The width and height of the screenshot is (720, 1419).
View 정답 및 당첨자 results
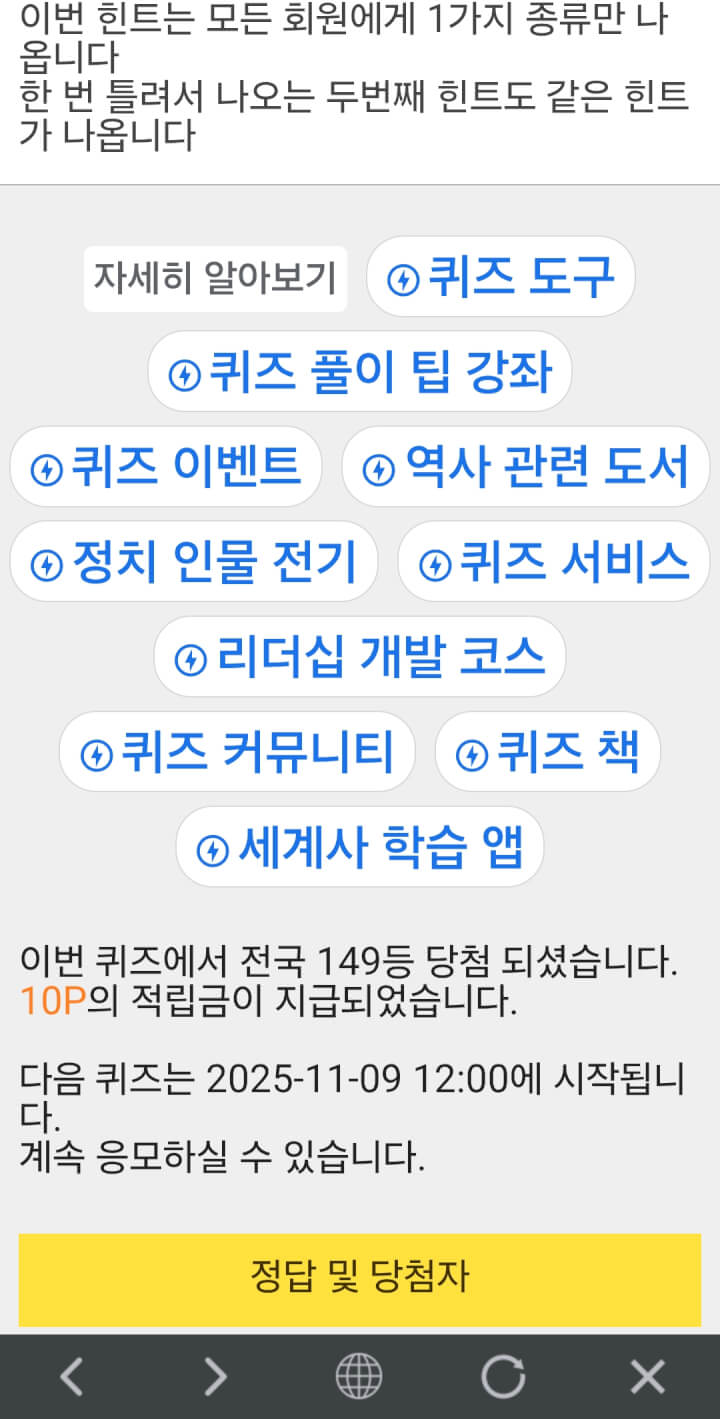[360, 1278]
